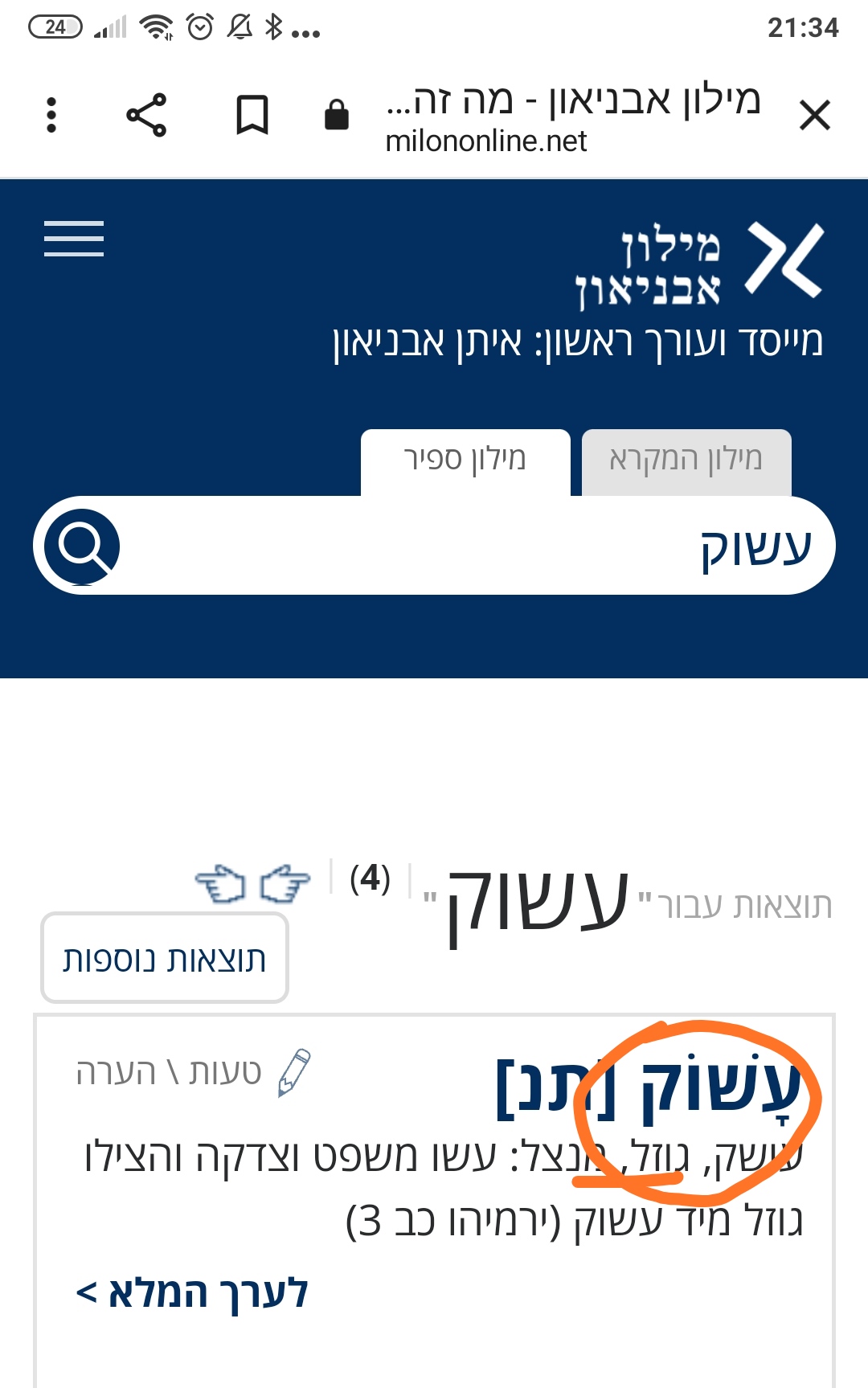Screen dimensions: 868x1388
Task: Open תוצאות נוספות for more results
Action: pos(165,959)
